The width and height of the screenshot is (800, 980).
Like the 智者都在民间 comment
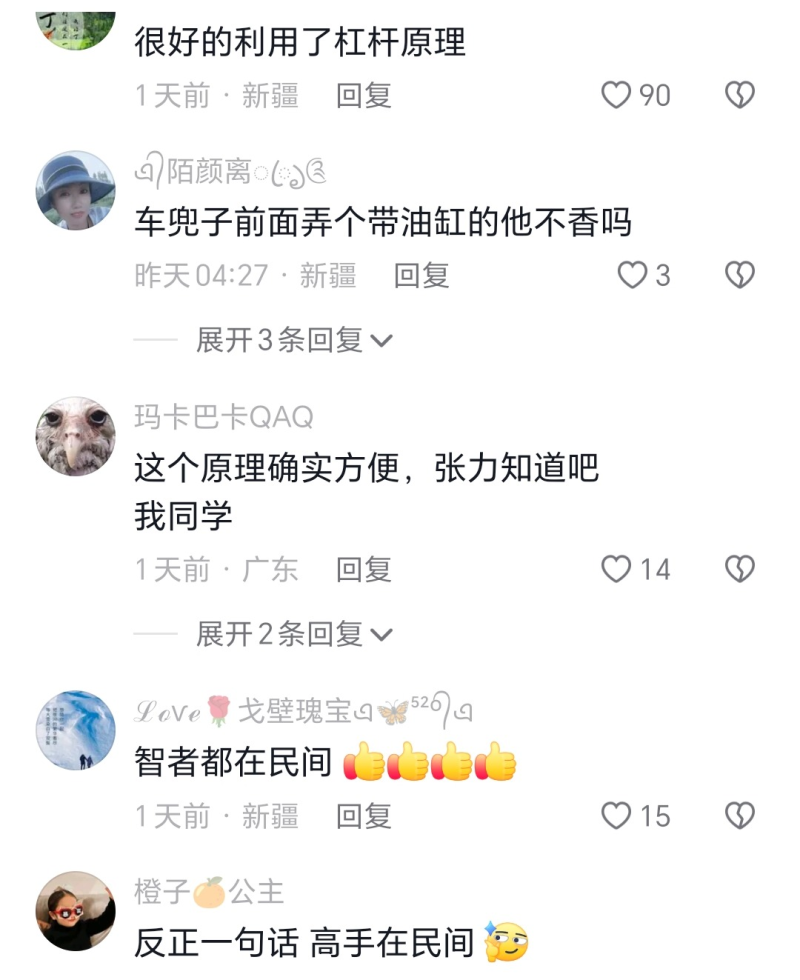pyautogui.click(x=617, y=816)
